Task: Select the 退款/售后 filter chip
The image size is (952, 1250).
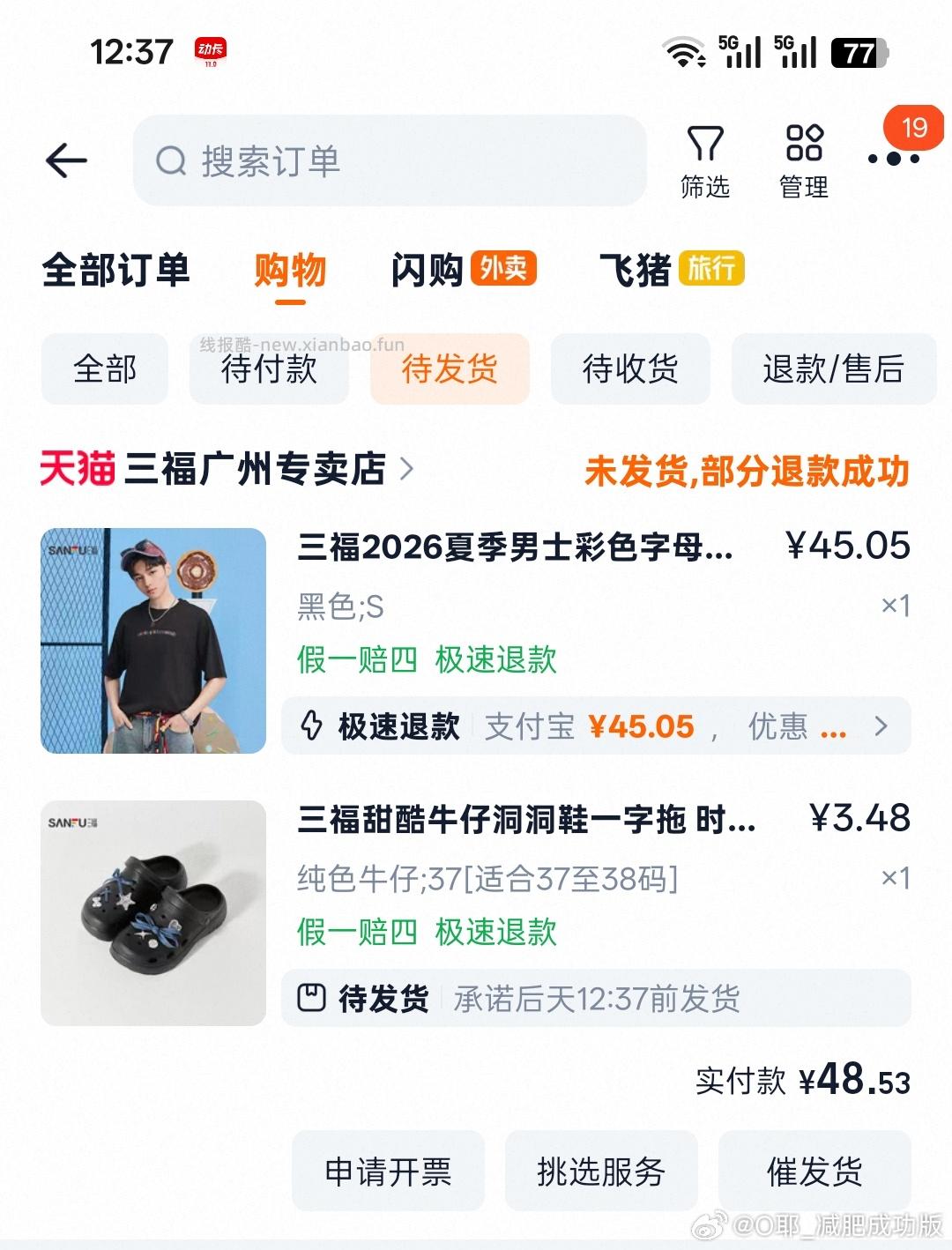Action: [832, 370]
